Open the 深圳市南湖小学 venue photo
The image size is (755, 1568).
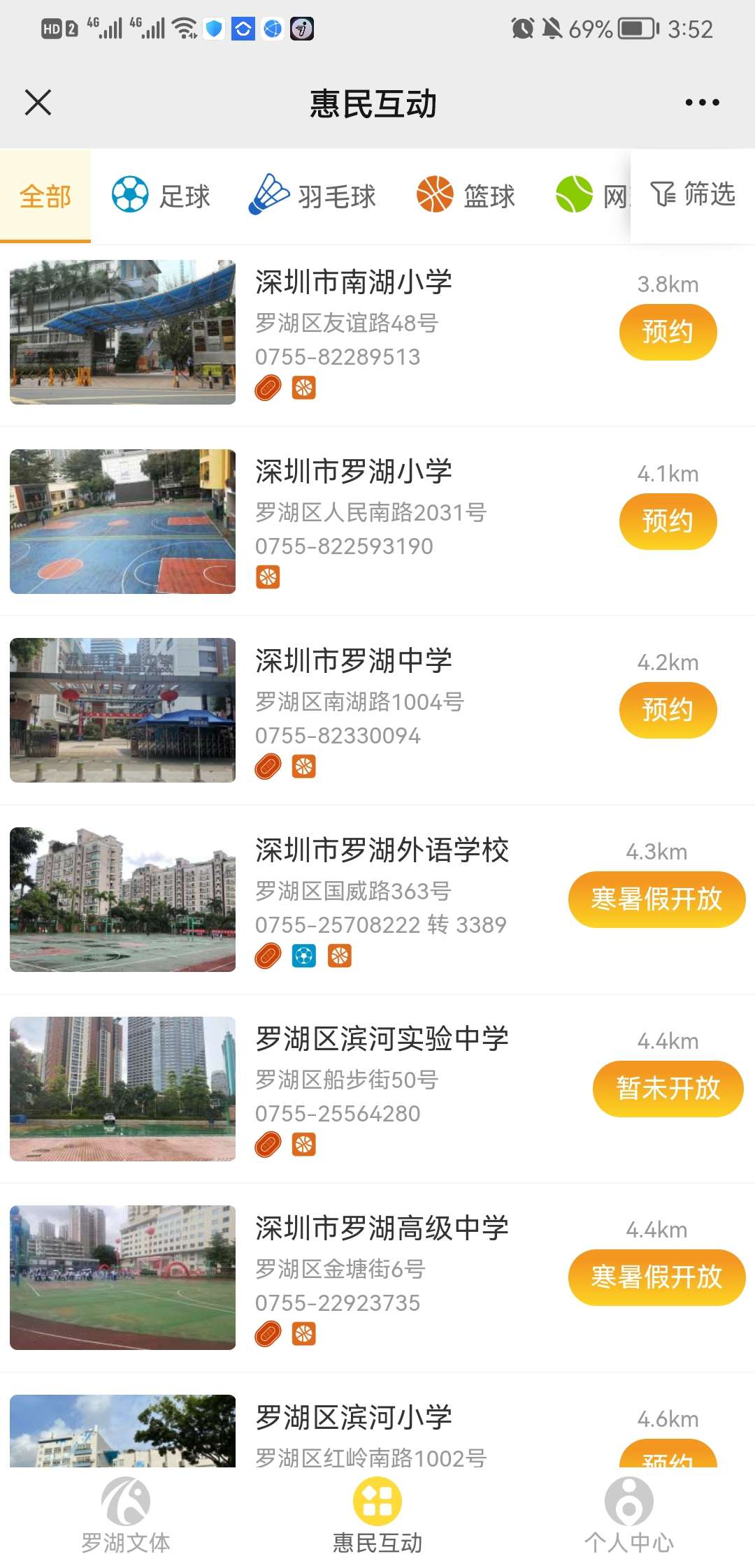[123, 332]
